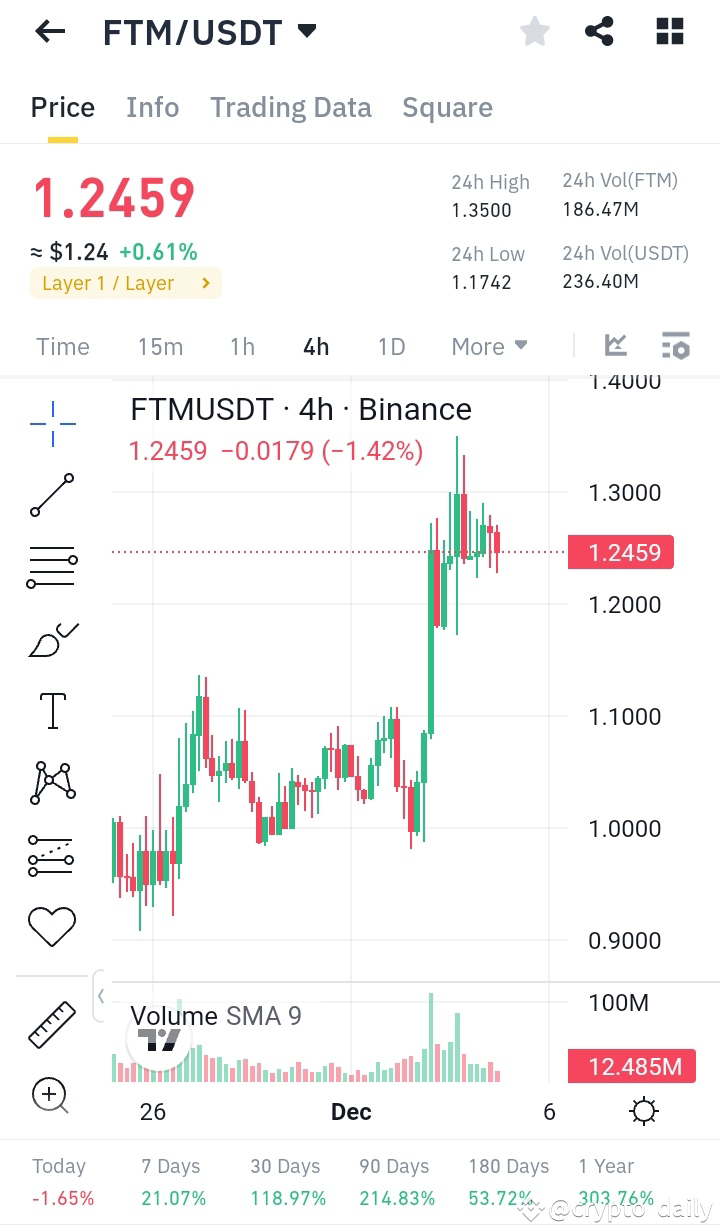Open the XABCD pattern drawing tool
Screen dimensions: 720x1231
[x=51, y=782]
